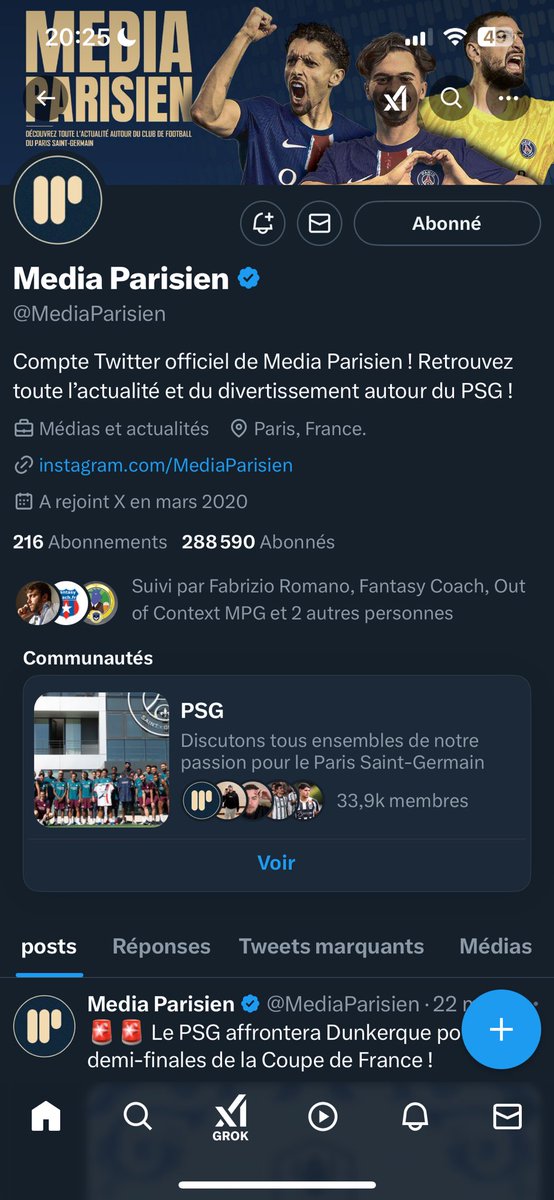Tap Voir under the PSG community
Image resolution: width=554 pixels, height=1200 pixels.
276,862
